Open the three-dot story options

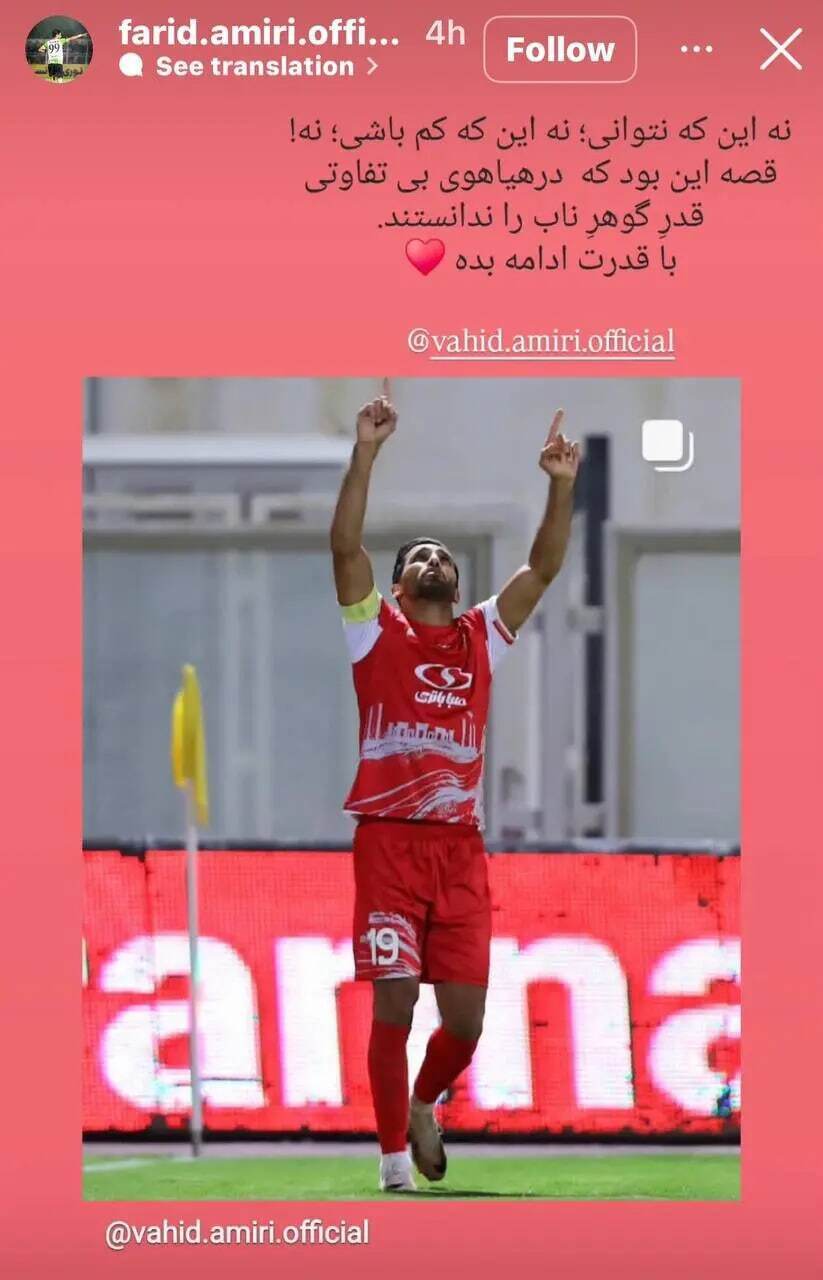tap(696, 49)
